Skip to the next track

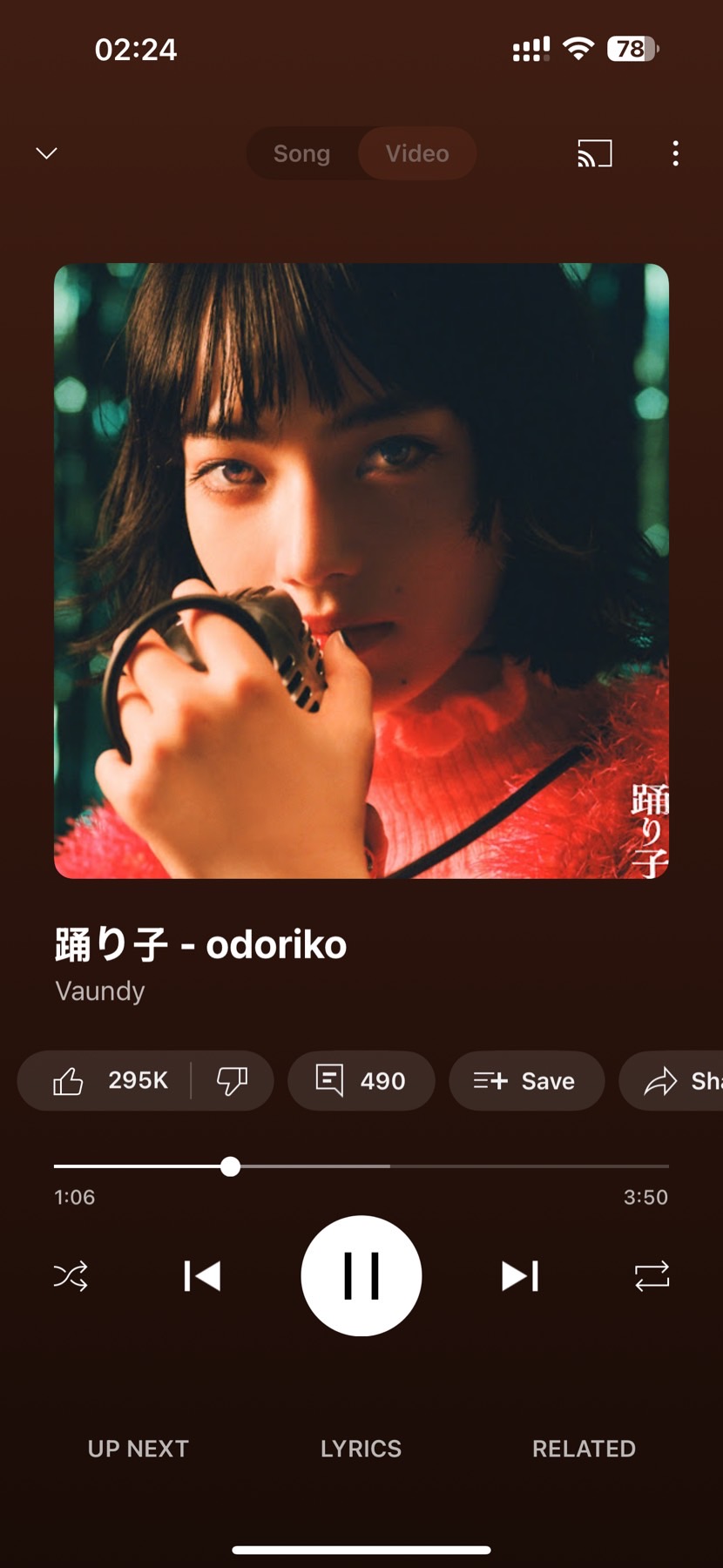click(520, 1276)
